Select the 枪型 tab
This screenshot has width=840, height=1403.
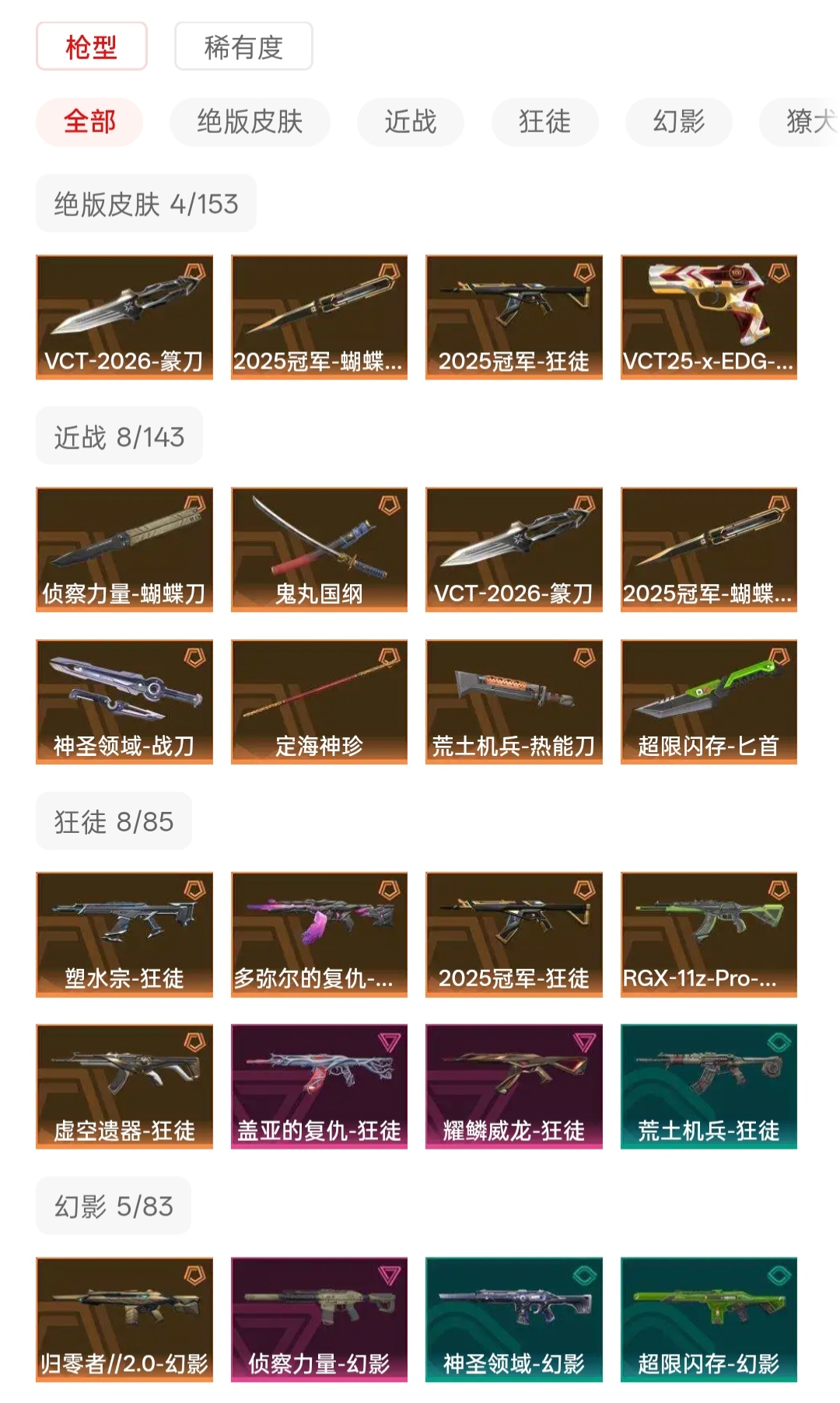[x=91, y=47]
